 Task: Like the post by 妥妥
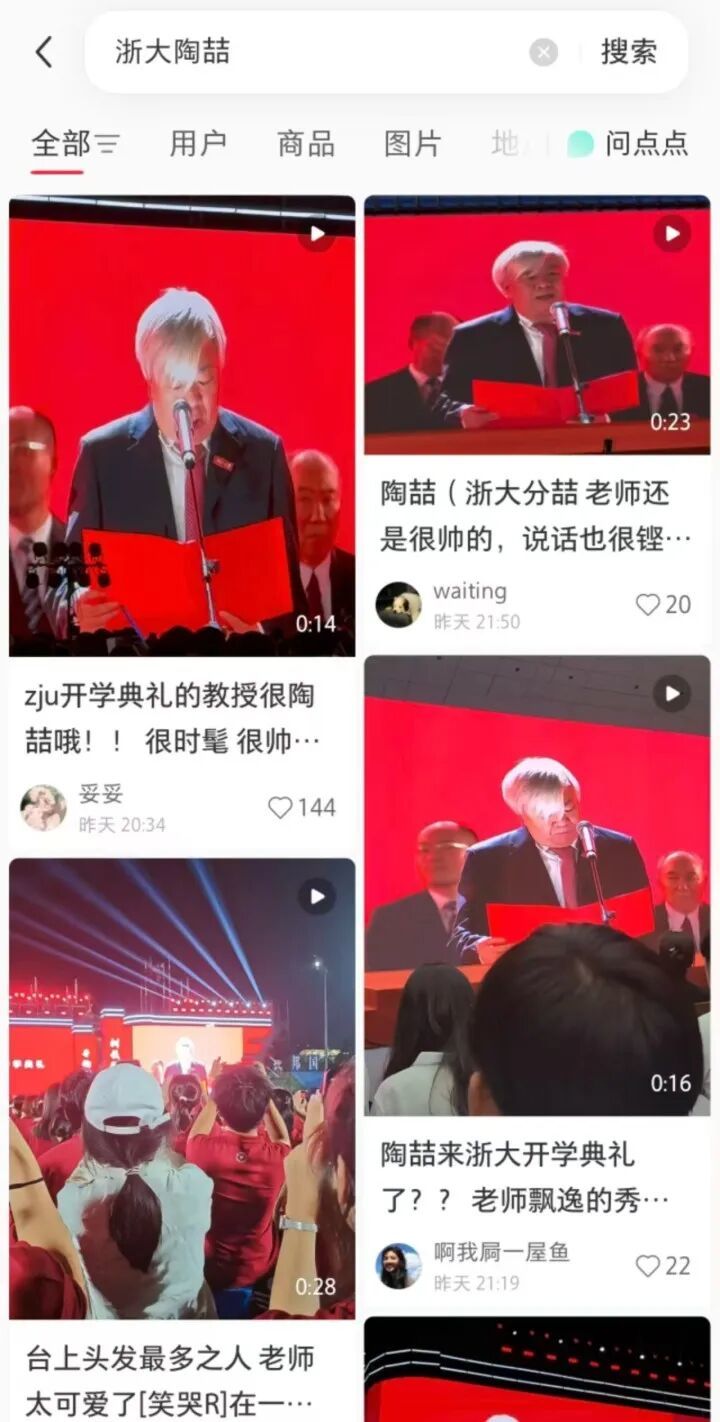click(x=301, y=807)
